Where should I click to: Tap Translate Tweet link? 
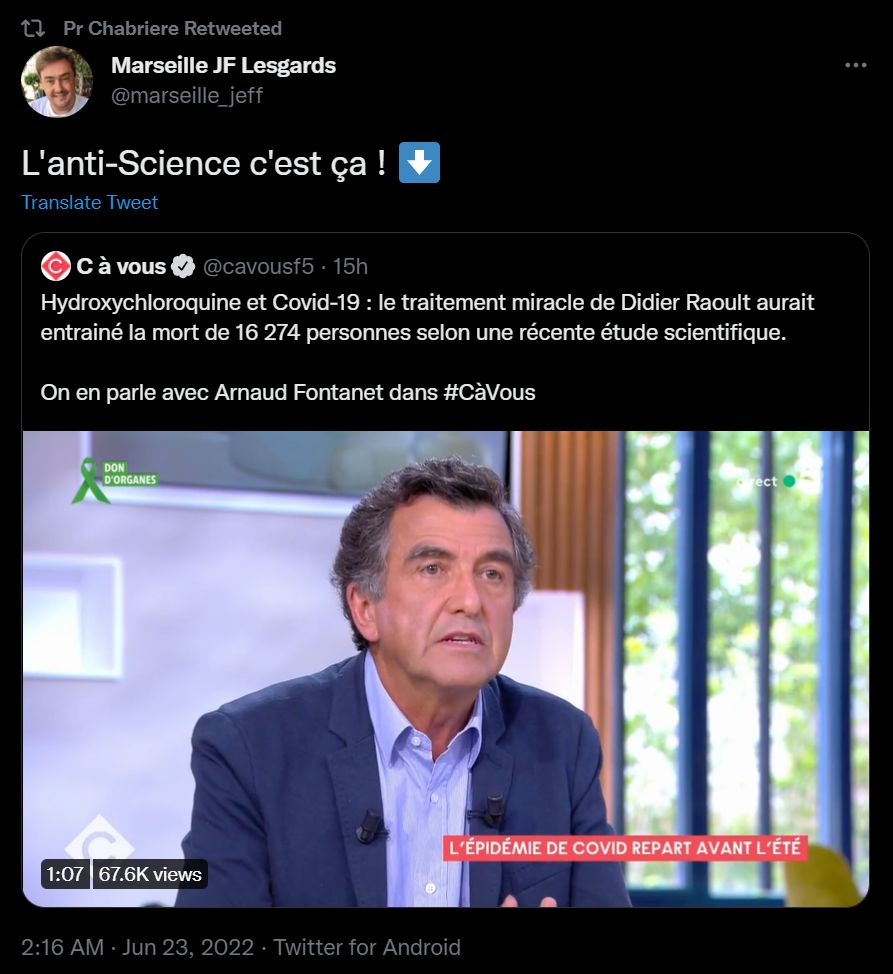click(x=90, y=202)
